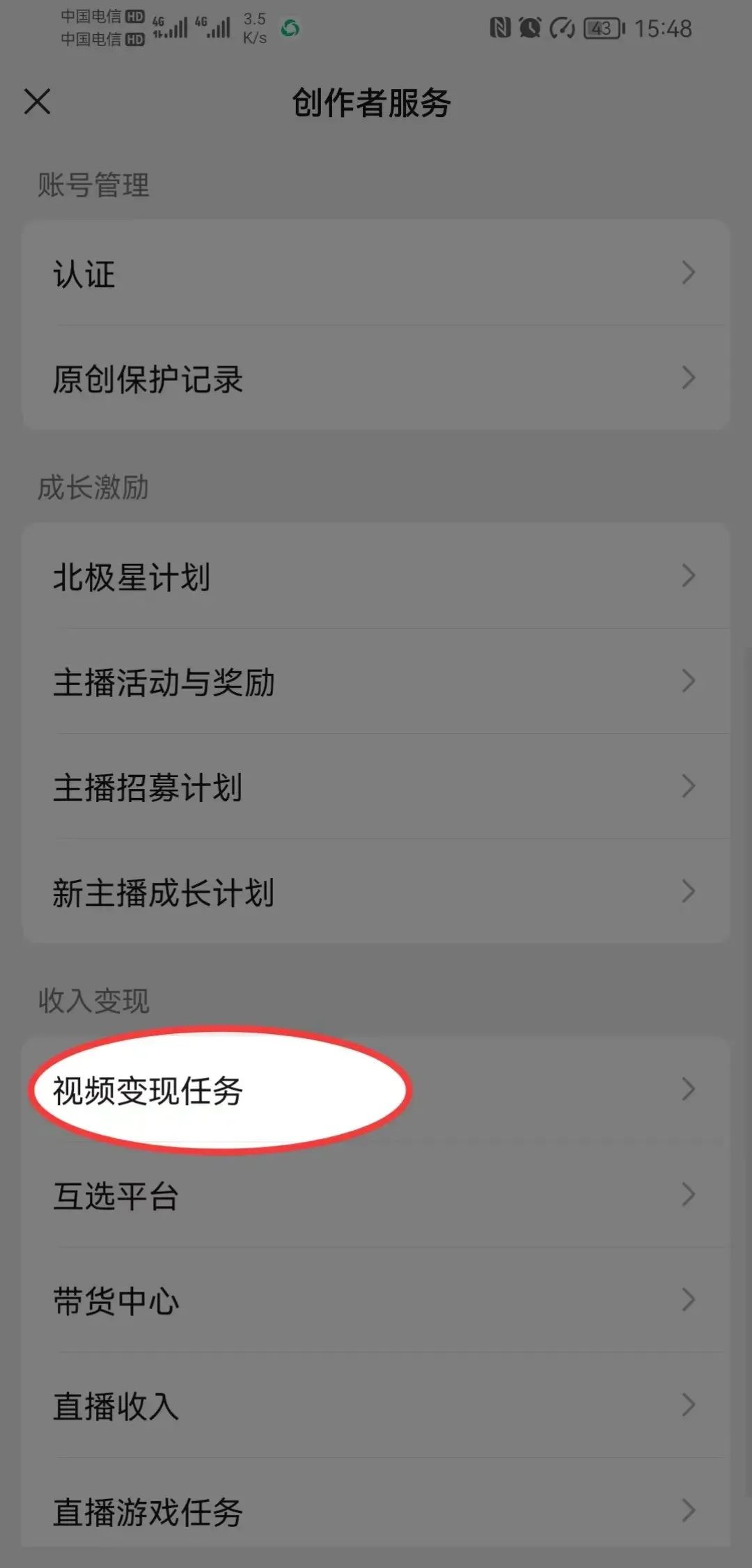Open 北极星计划
The height and width of the screenshot is (1568, 752).
[x=376, y=576]
